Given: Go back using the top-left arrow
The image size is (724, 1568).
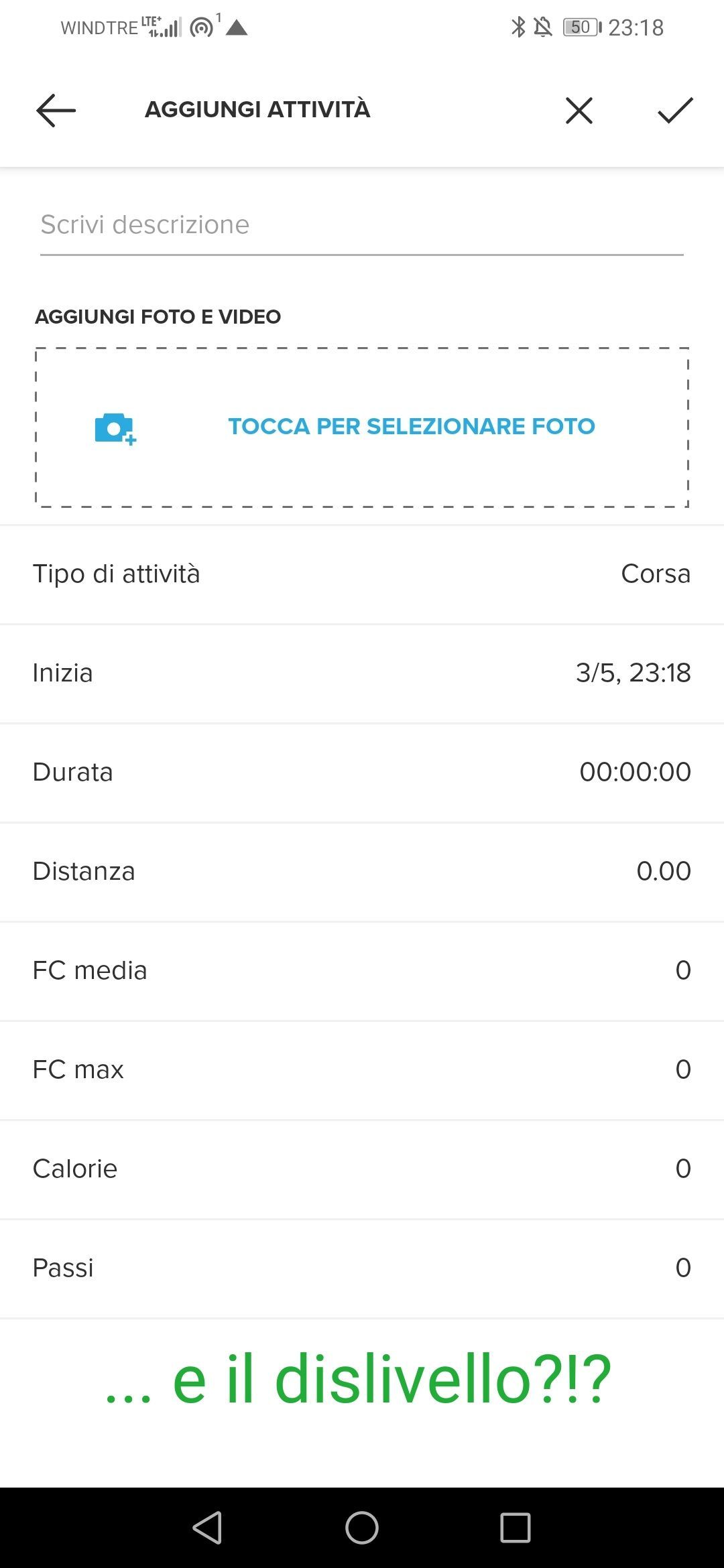Looking at the screenshot, I should (x=56, y=110).
